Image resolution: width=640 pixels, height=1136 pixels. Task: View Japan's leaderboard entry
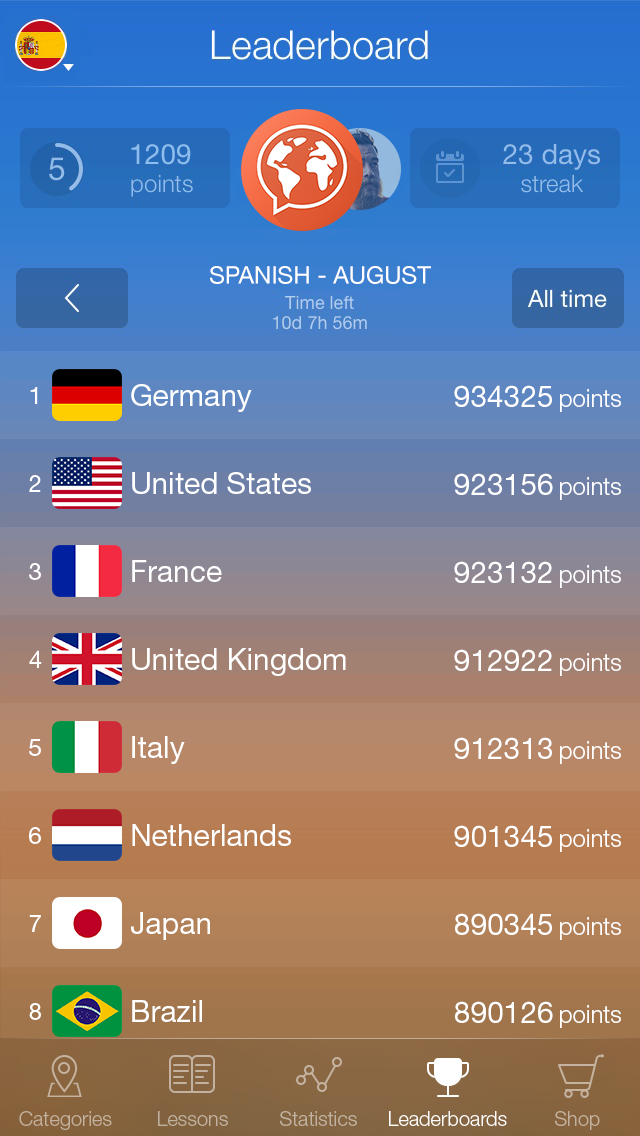tap(320, 924)
